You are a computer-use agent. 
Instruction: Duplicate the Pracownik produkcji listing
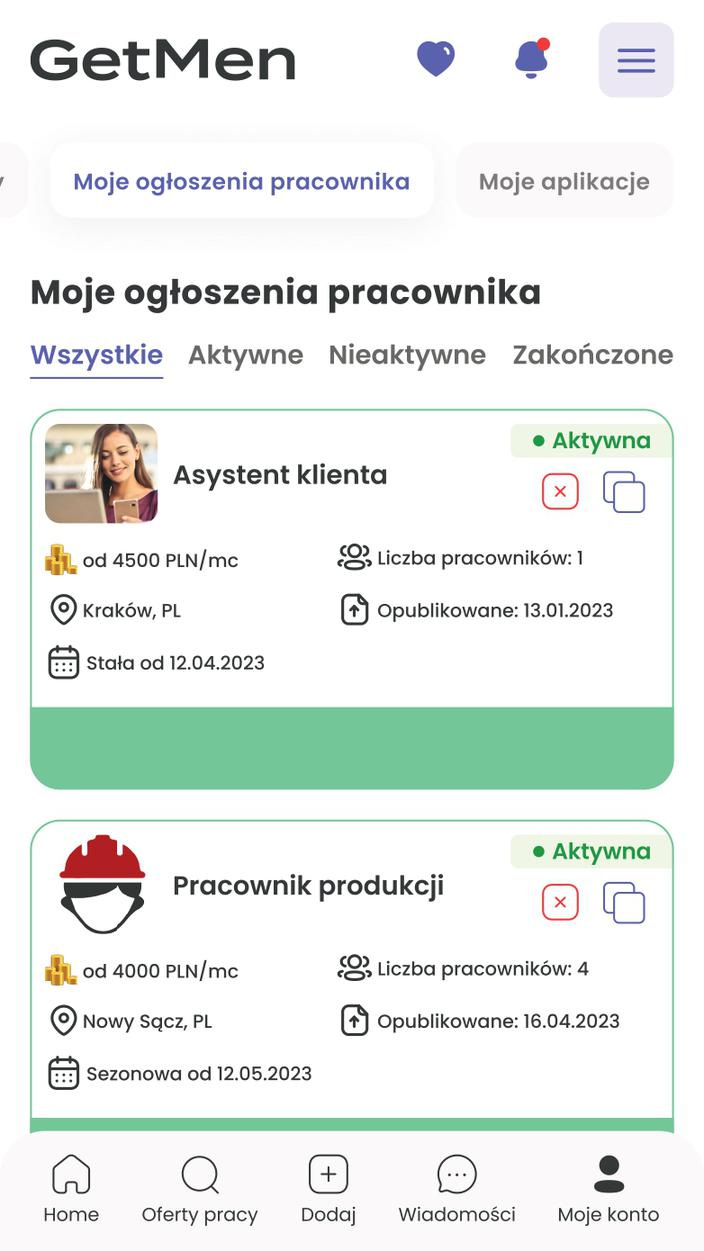(624, 903)
